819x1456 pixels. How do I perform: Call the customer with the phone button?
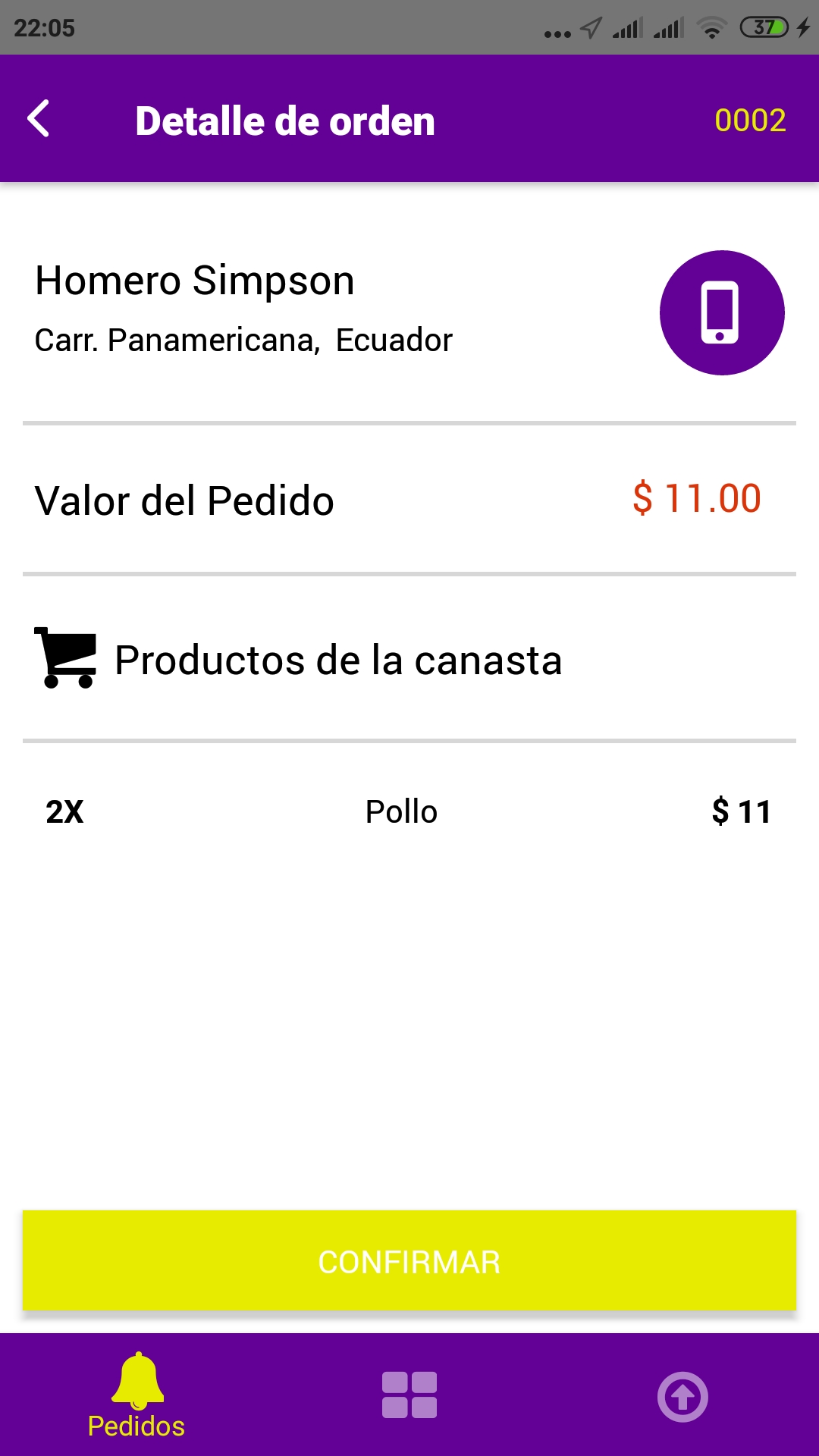coord(721,312)
